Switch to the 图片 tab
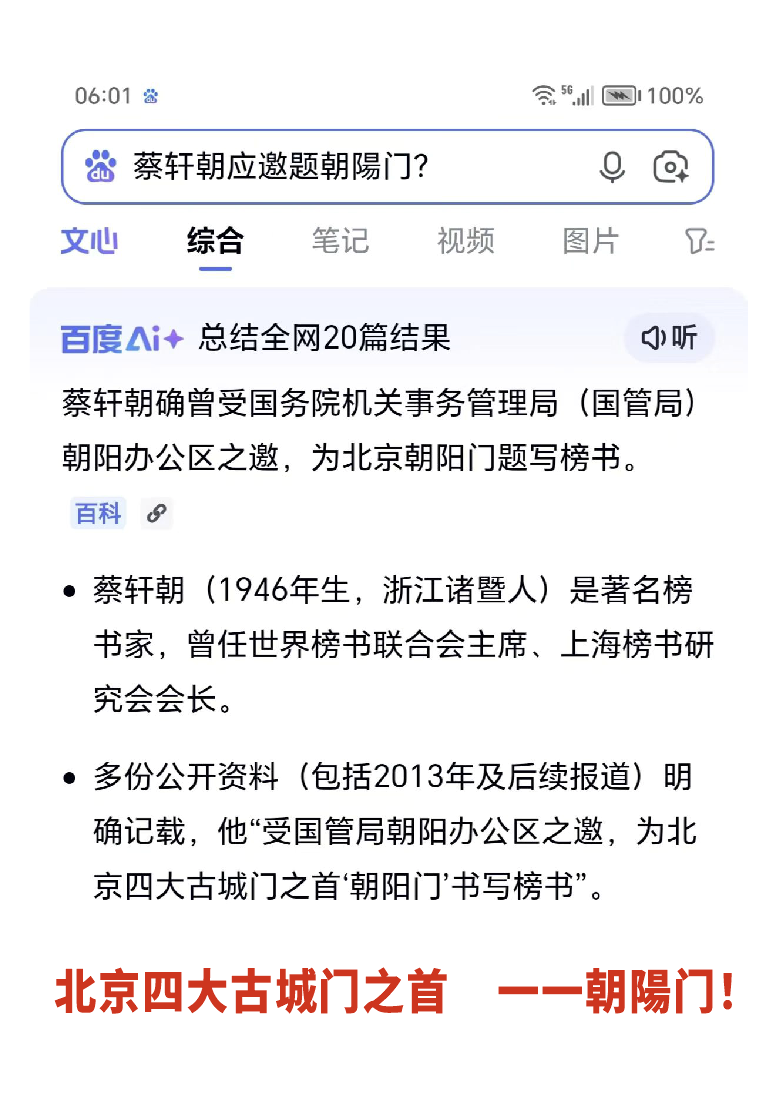Image resolution: width=779 pixels, height=1101 pixels. click(x=591, y=241)
